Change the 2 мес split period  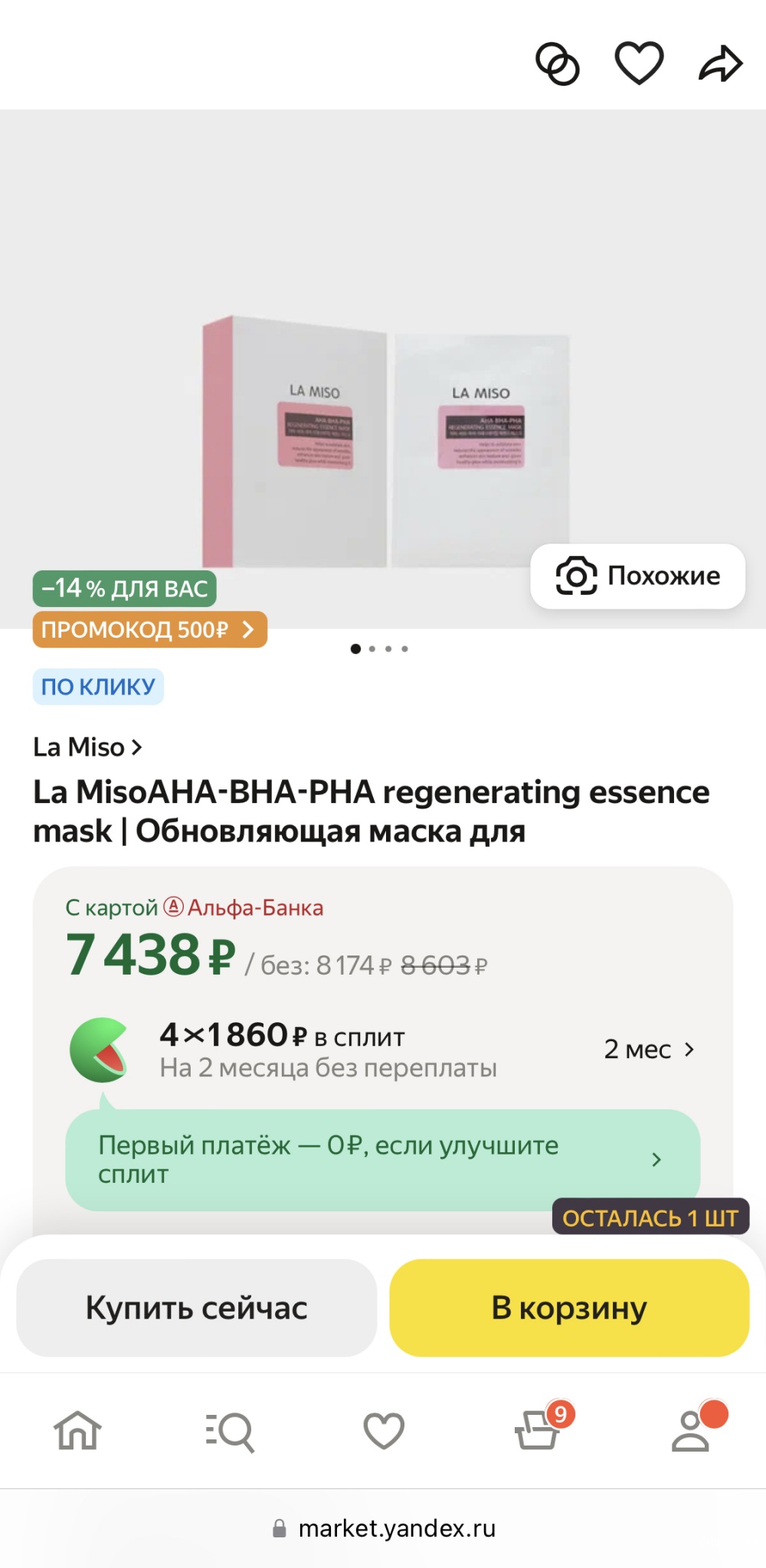click(x=648, y=1049)
